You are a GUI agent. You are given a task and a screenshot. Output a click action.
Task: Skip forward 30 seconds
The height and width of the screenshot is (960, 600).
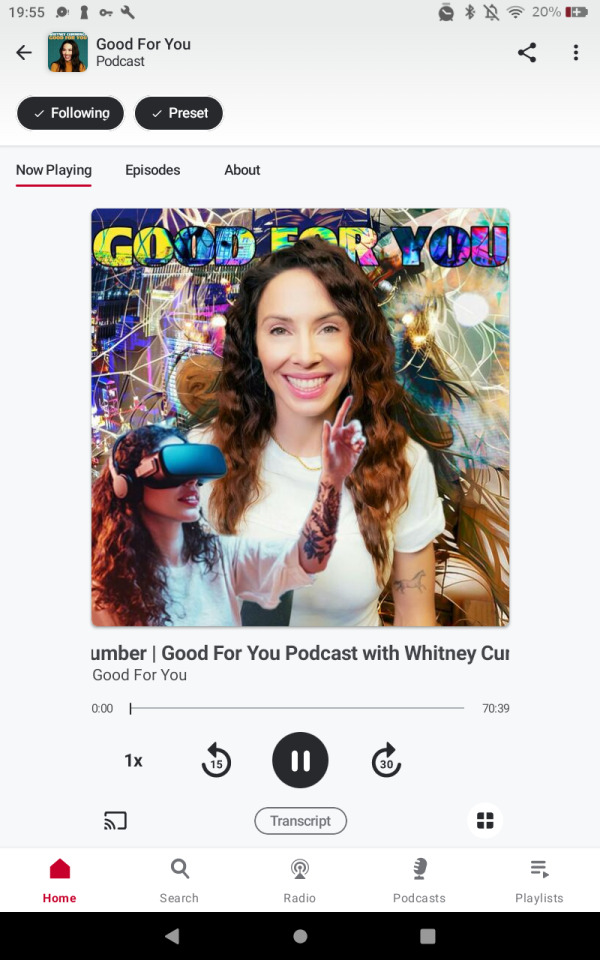click(386, 761)
